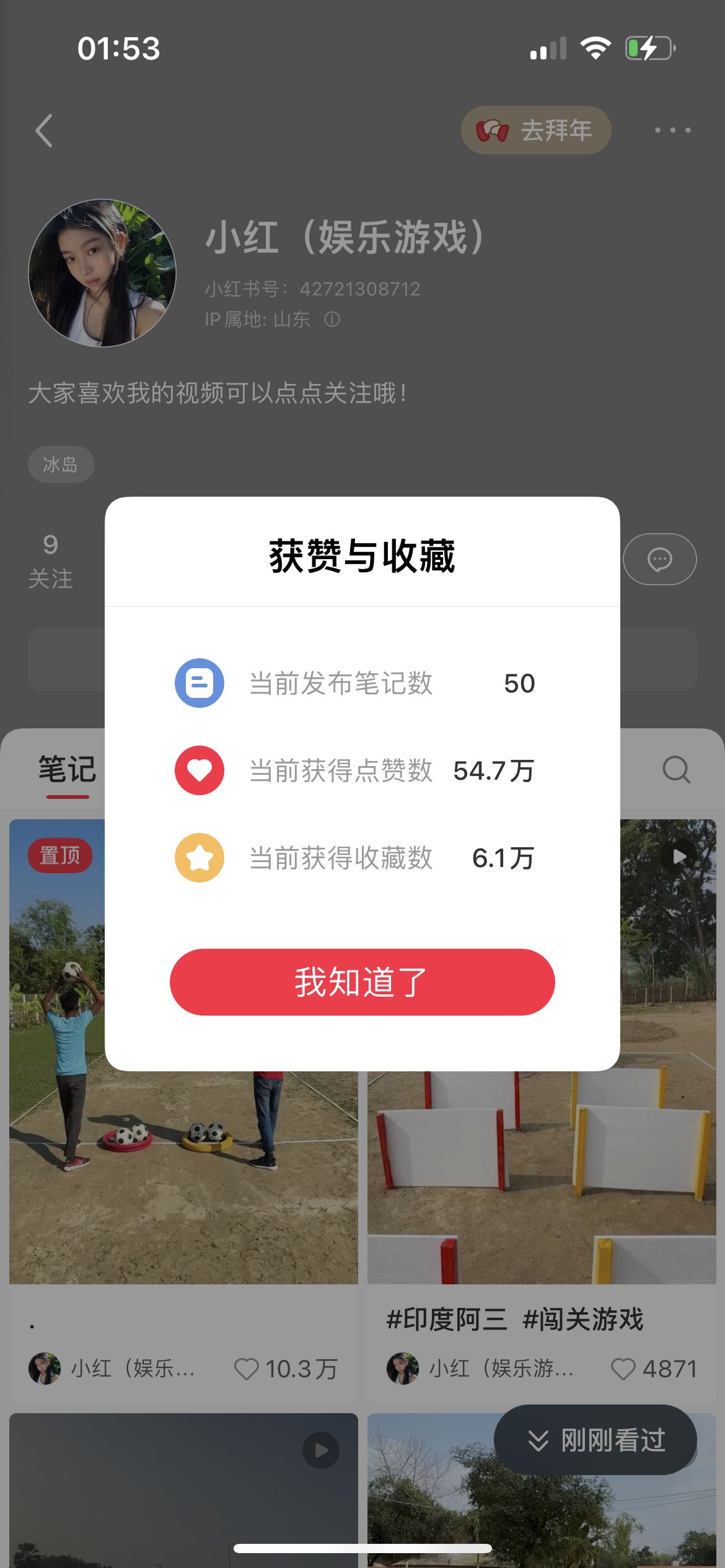Screen dimensions: 725x1568
Task: Switch to the 笔记 tab
Action: pyautogui.click(x=67, y=770)
